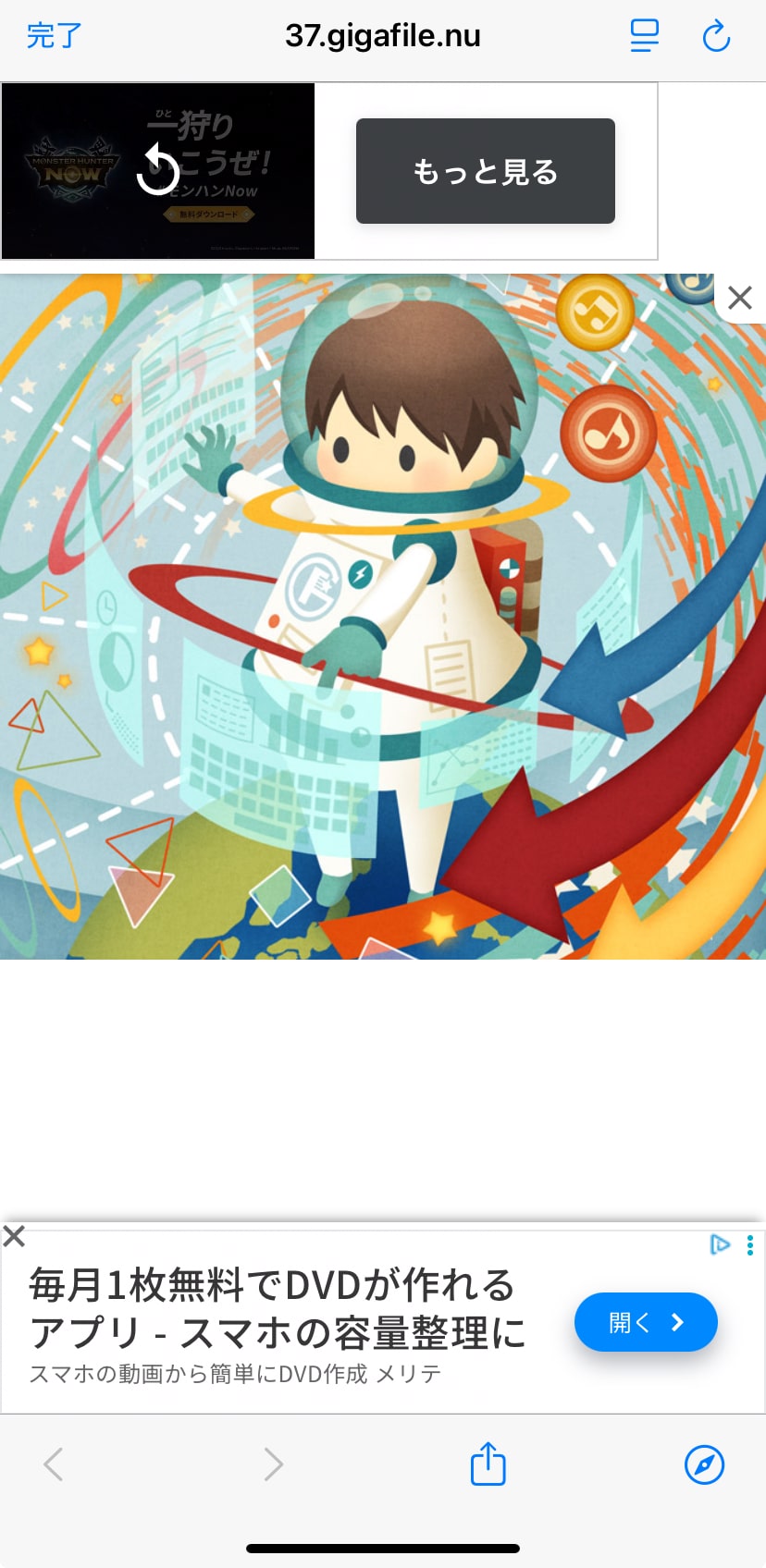This screenshot has width=766, height=1568.
Task: Open the share sheet
Action: 488,1464
